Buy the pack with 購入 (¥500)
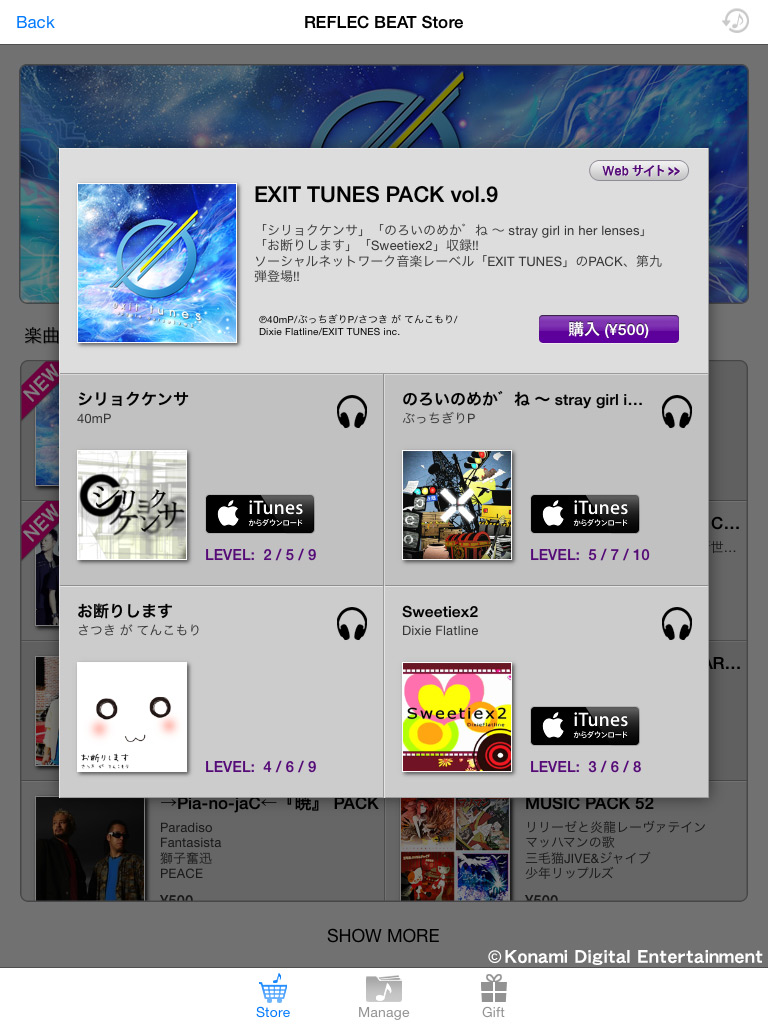Image resolution: width=768 pixels, height=1024 pixels. (608, 329)
